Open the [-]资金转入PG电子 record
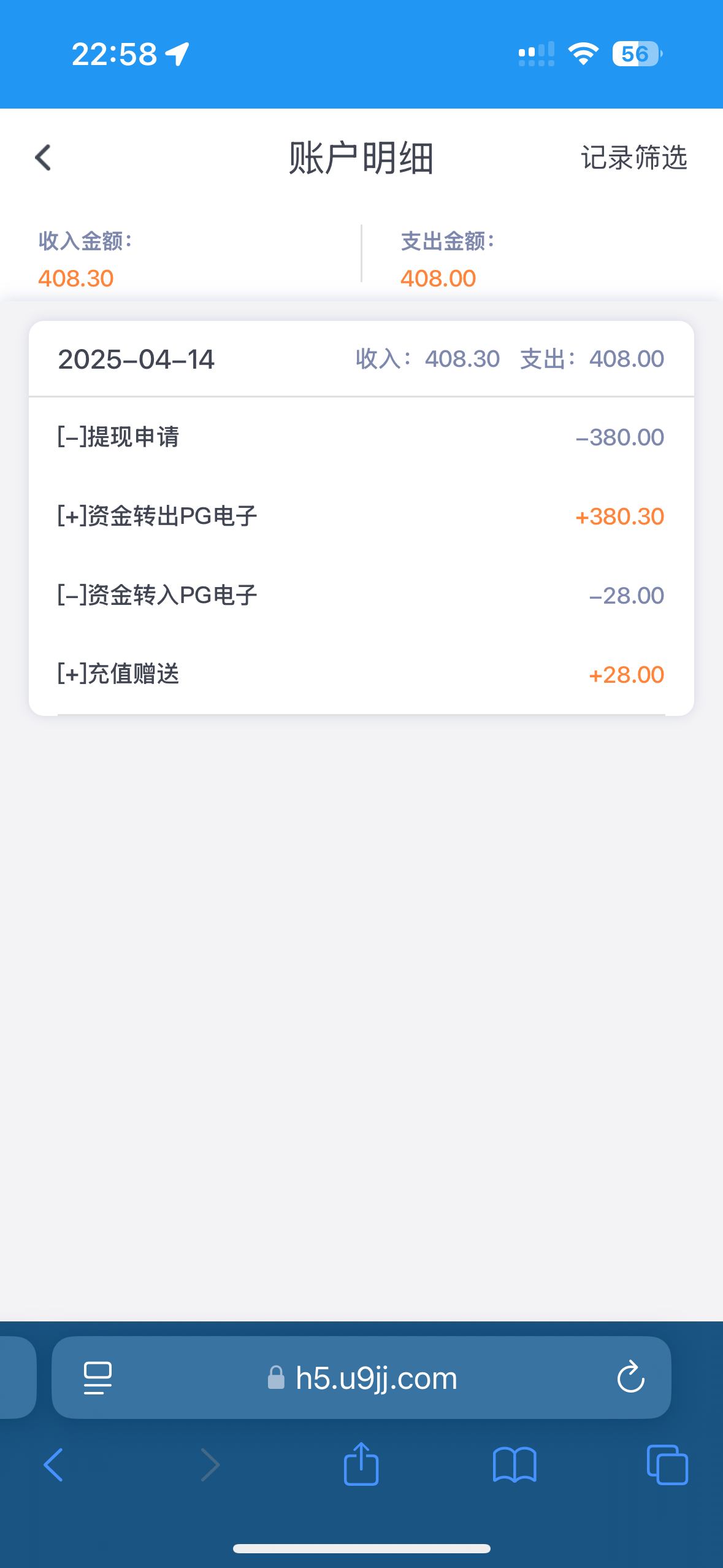The width and height of the screenshot is (723, 1568). tap(361, 595)
